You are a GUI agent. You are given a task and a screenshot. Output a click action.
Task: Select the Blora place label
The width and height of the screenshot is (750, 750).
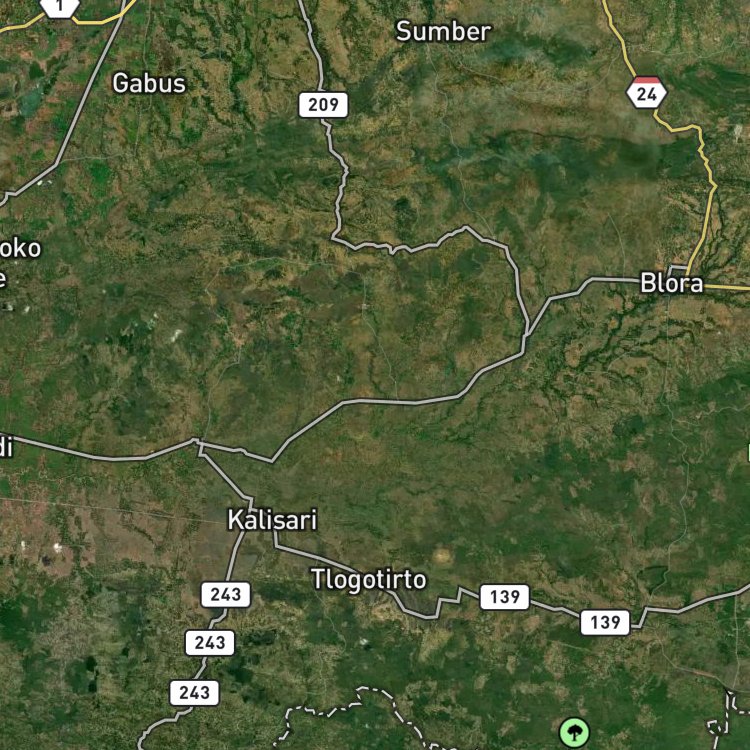pyautogui.click(x=672, y=283)
